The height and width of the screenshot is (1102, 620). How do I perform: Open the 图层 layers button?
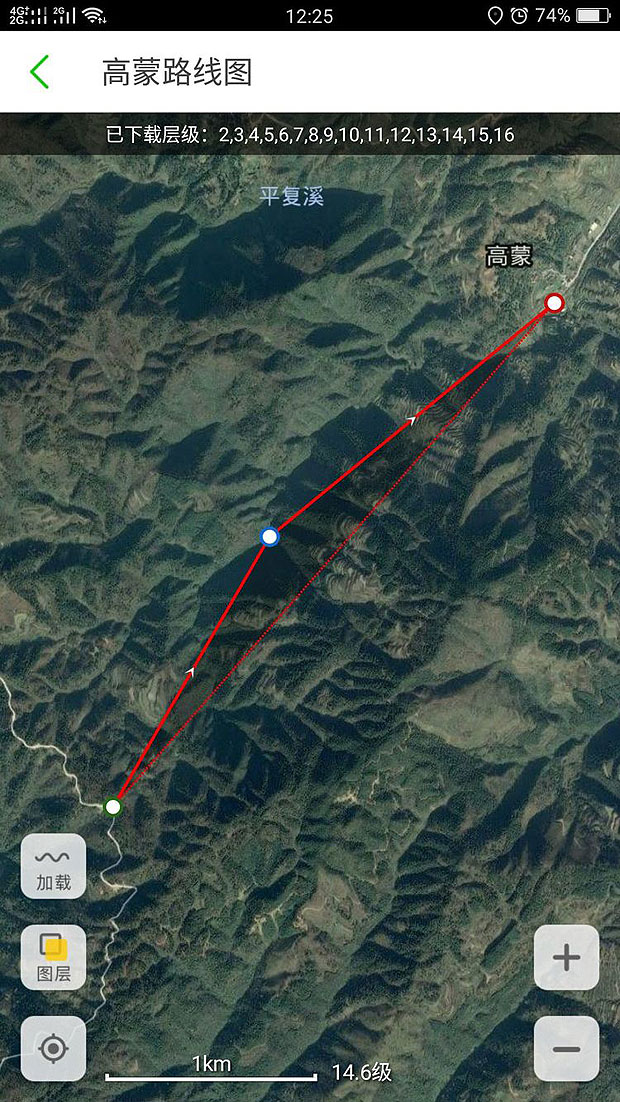[x=53, y=957]
